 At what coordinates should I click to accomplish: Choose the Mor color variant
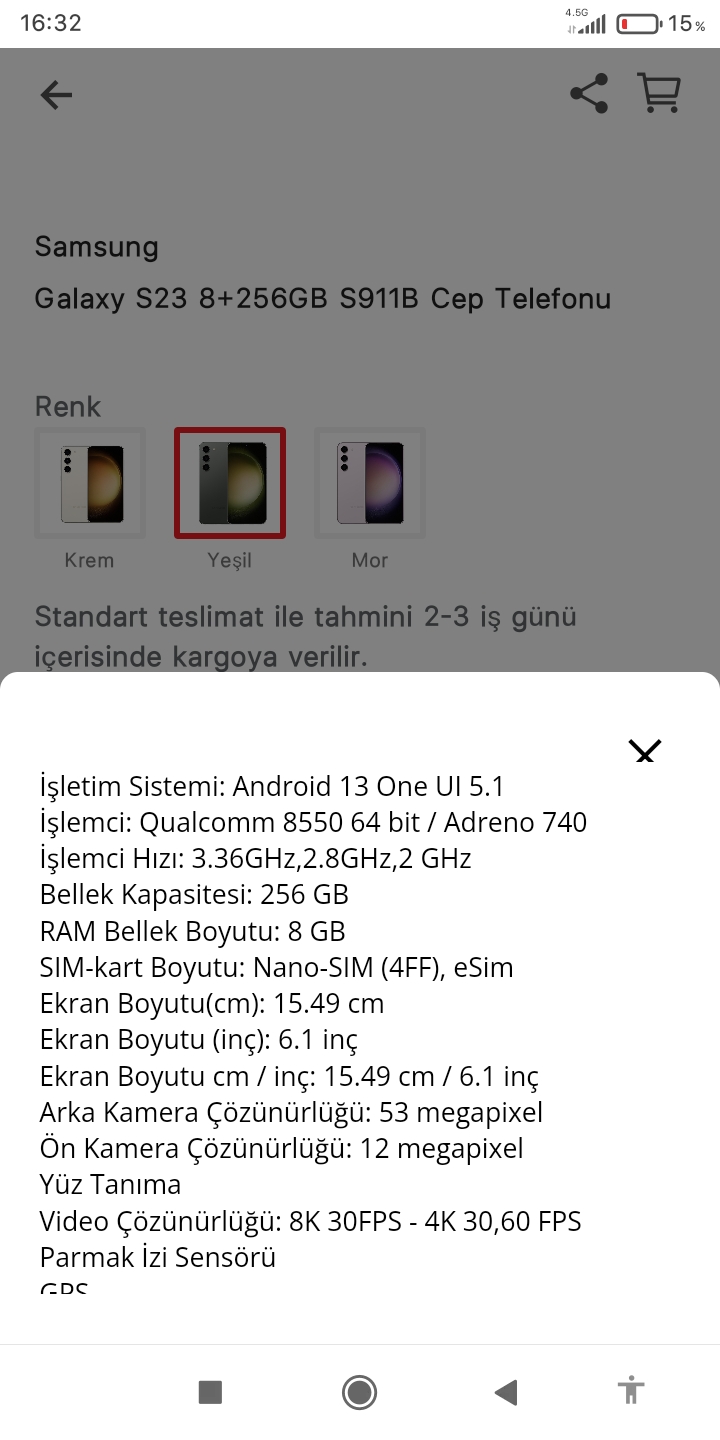[370, 483]
